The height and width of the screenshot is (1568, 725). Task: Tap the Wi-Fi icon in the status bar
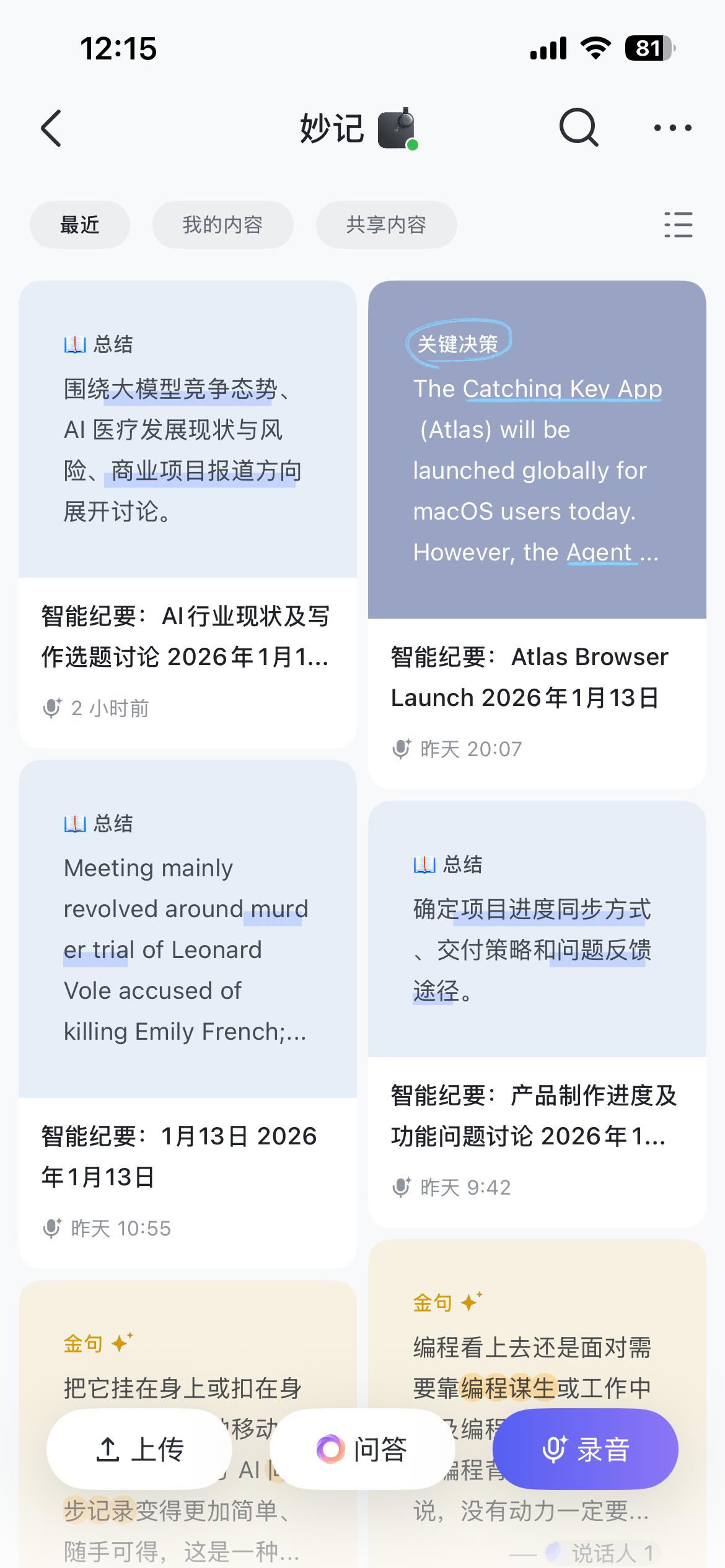(594, 46)
